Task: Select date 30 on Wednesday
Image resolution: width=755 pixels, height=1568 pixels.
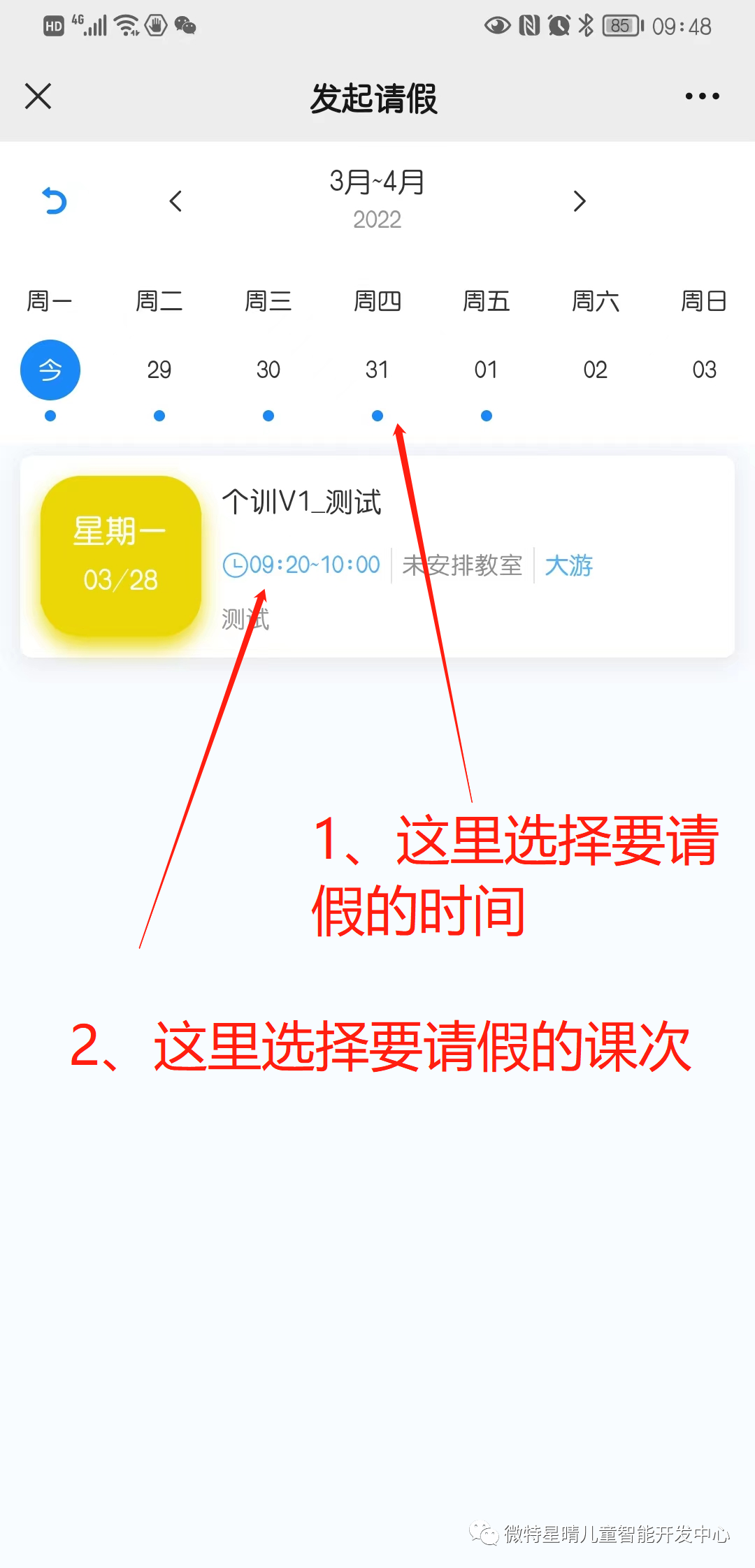Action: click(x=268, y=370)
